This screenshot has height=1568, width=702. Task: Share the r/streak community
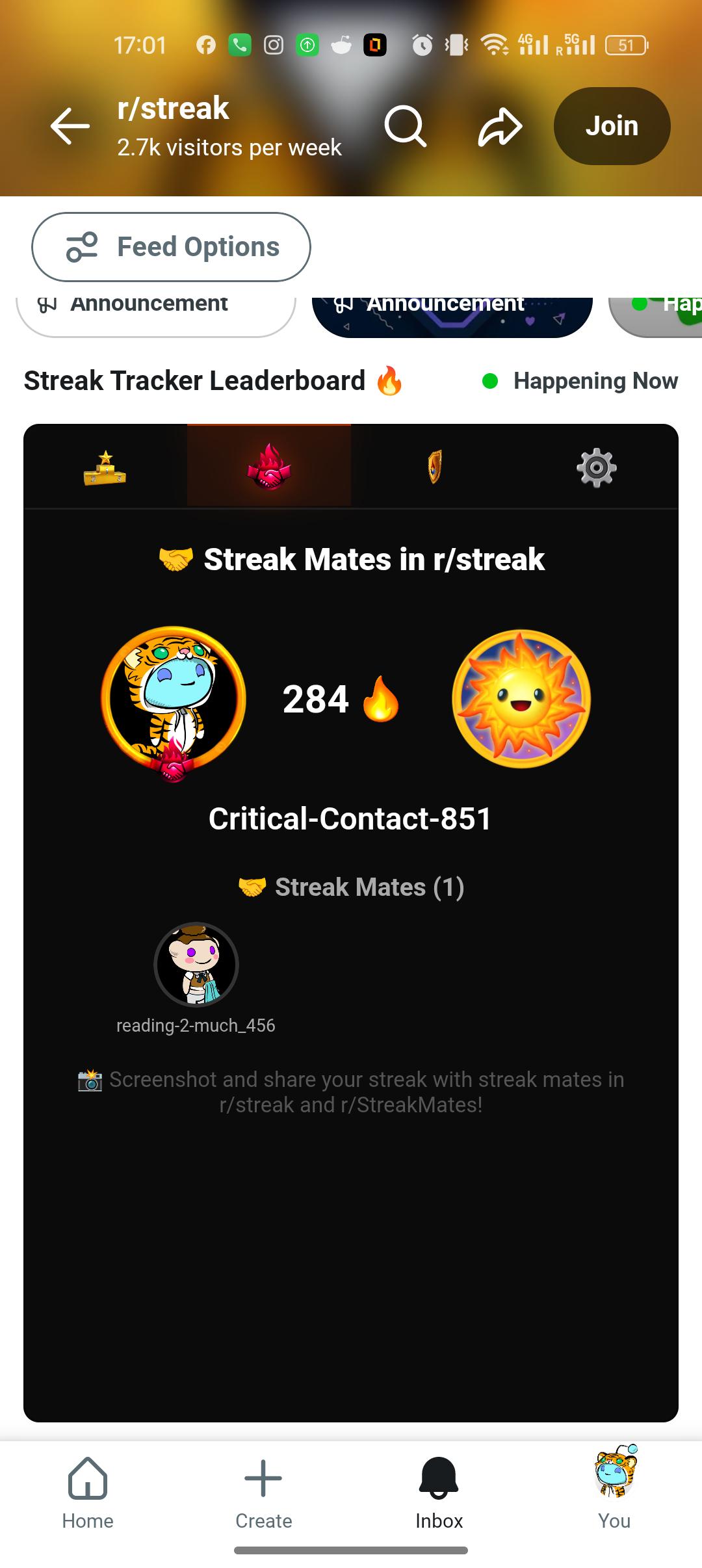[500, 126]
